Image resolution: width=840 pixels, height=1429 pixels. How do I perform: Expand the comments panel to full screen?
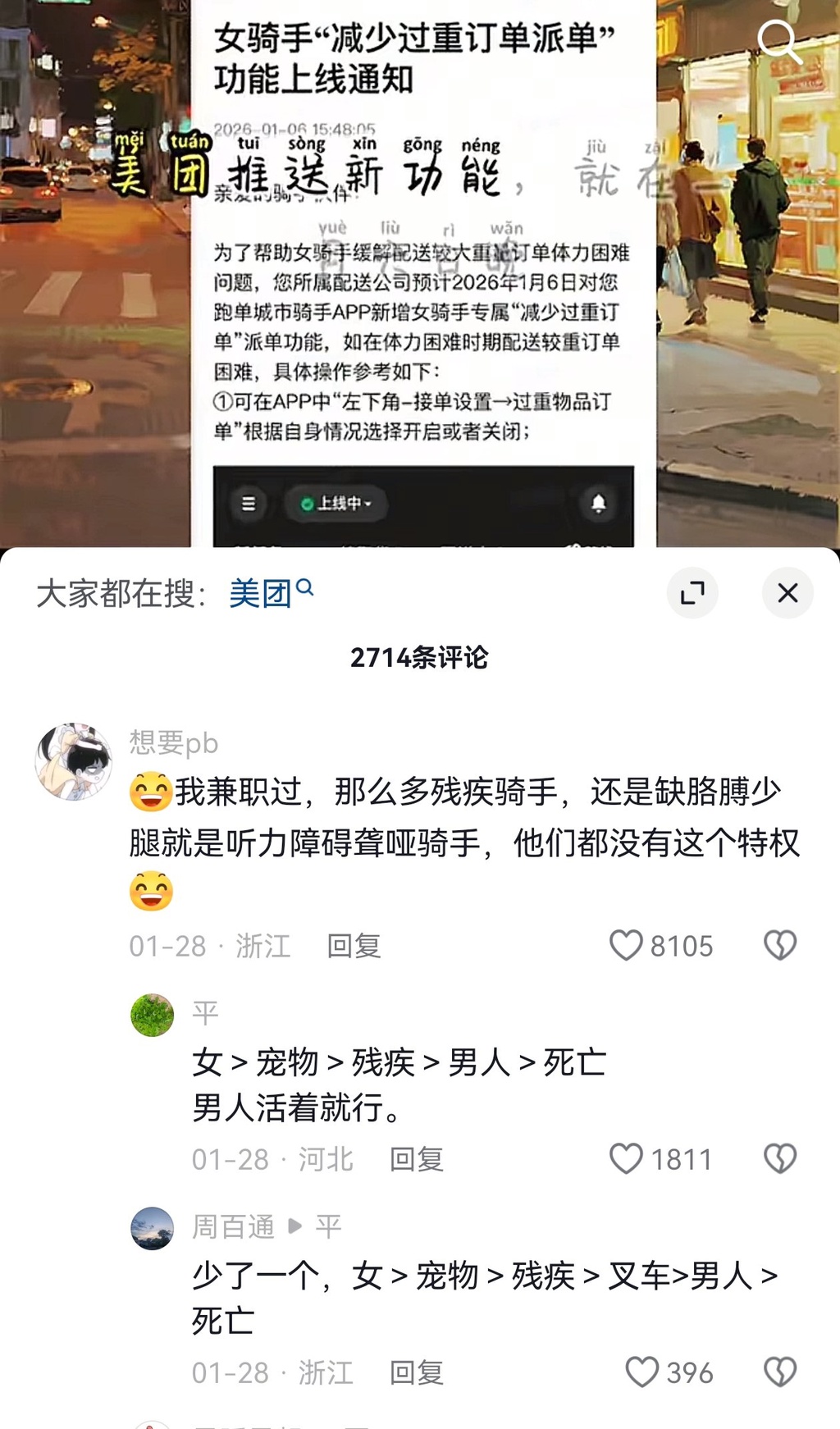point(692,592)
